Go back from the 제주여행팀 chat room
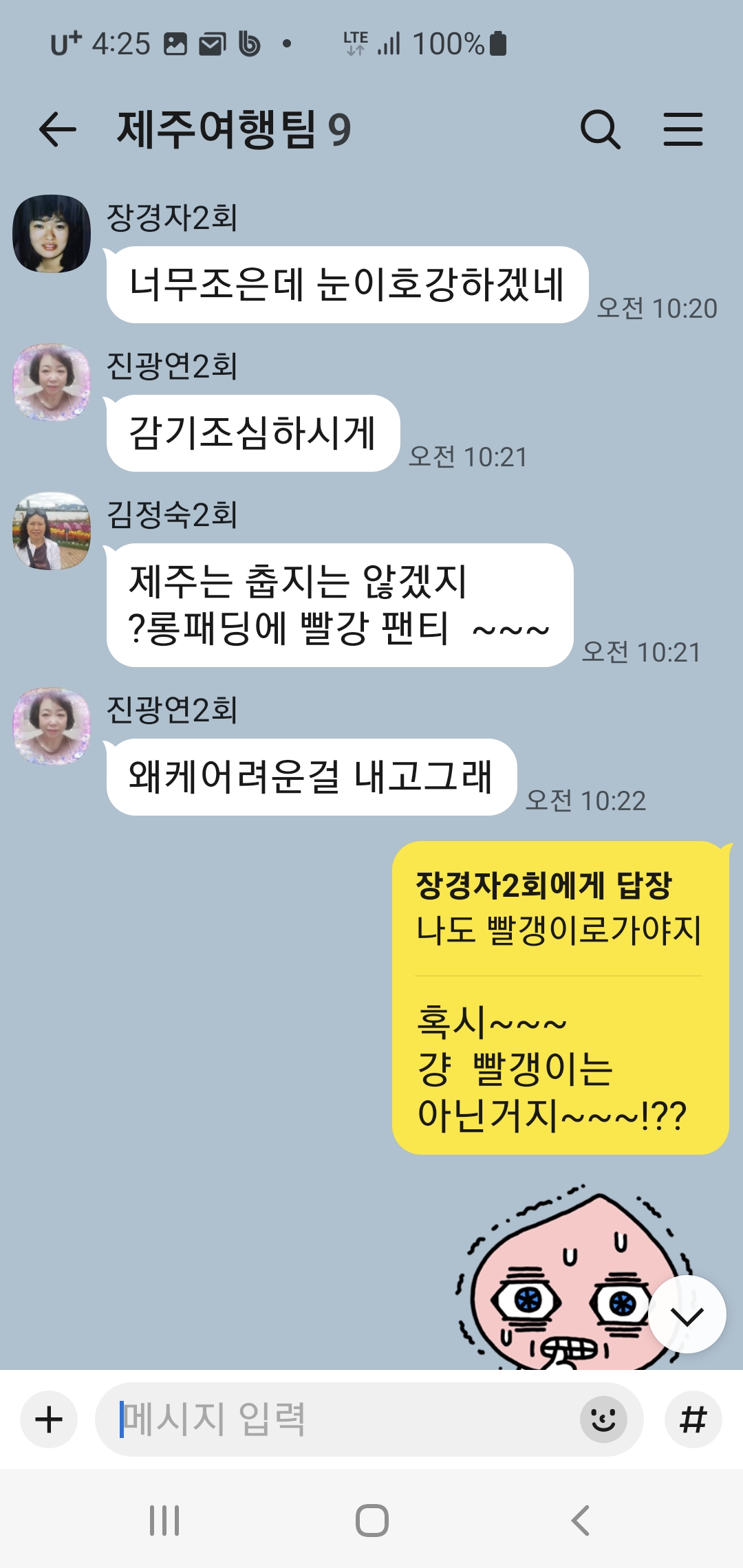This screenshot has height=1568, width=743. coord(58,130)
